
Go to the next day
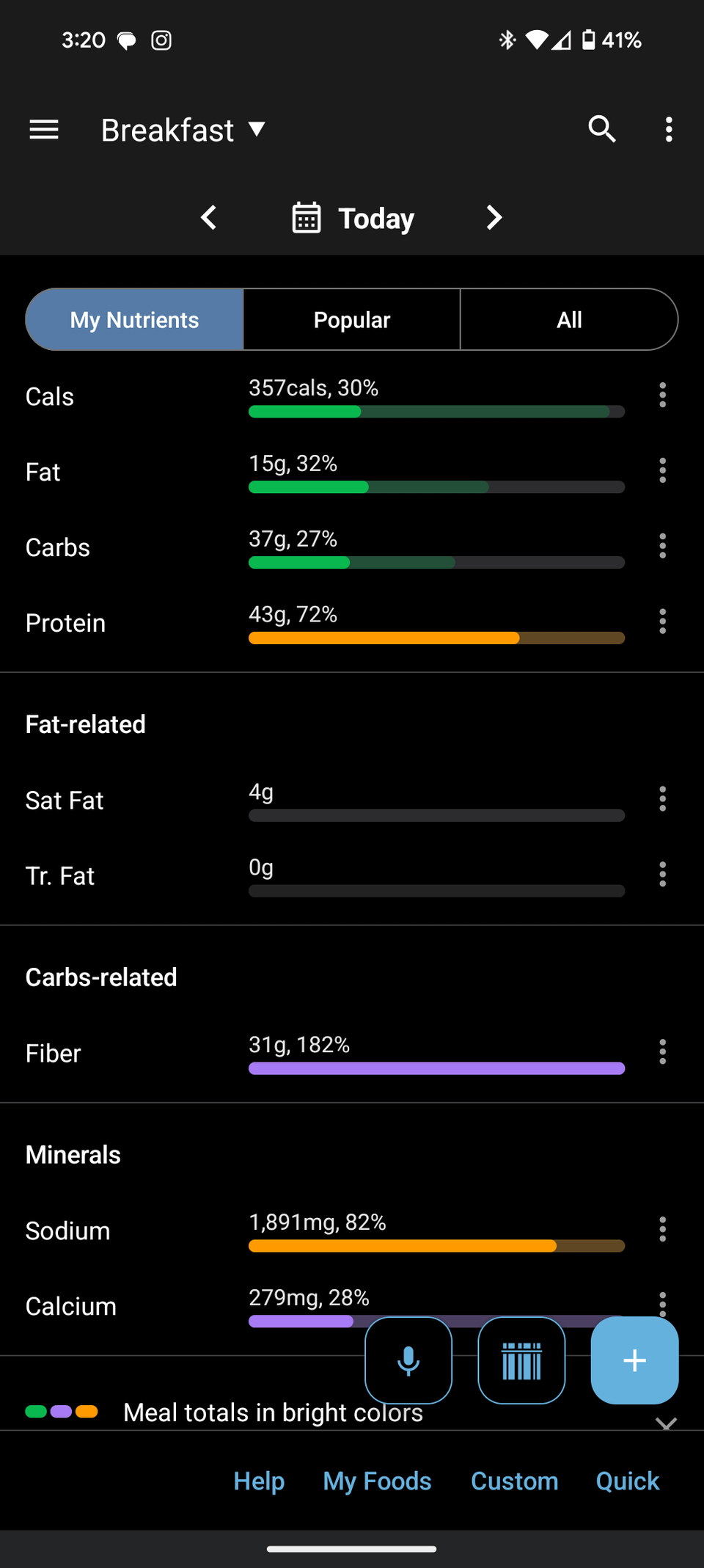pyautogui.click(x=494, y=217)
